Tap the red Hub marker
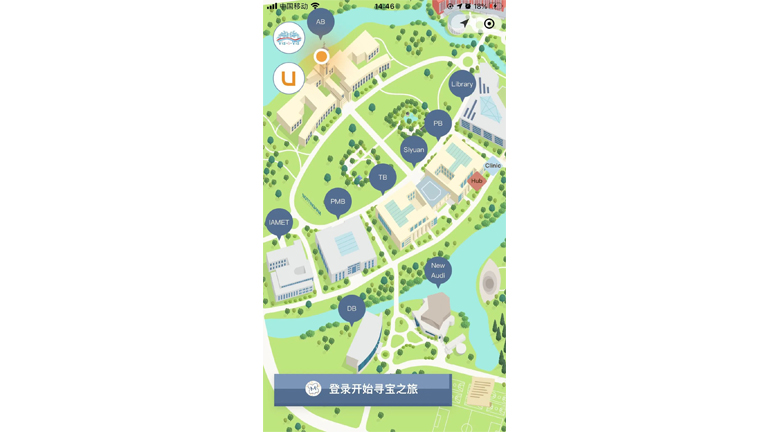Viewport: 768px width, 432px height. (477, 181)
